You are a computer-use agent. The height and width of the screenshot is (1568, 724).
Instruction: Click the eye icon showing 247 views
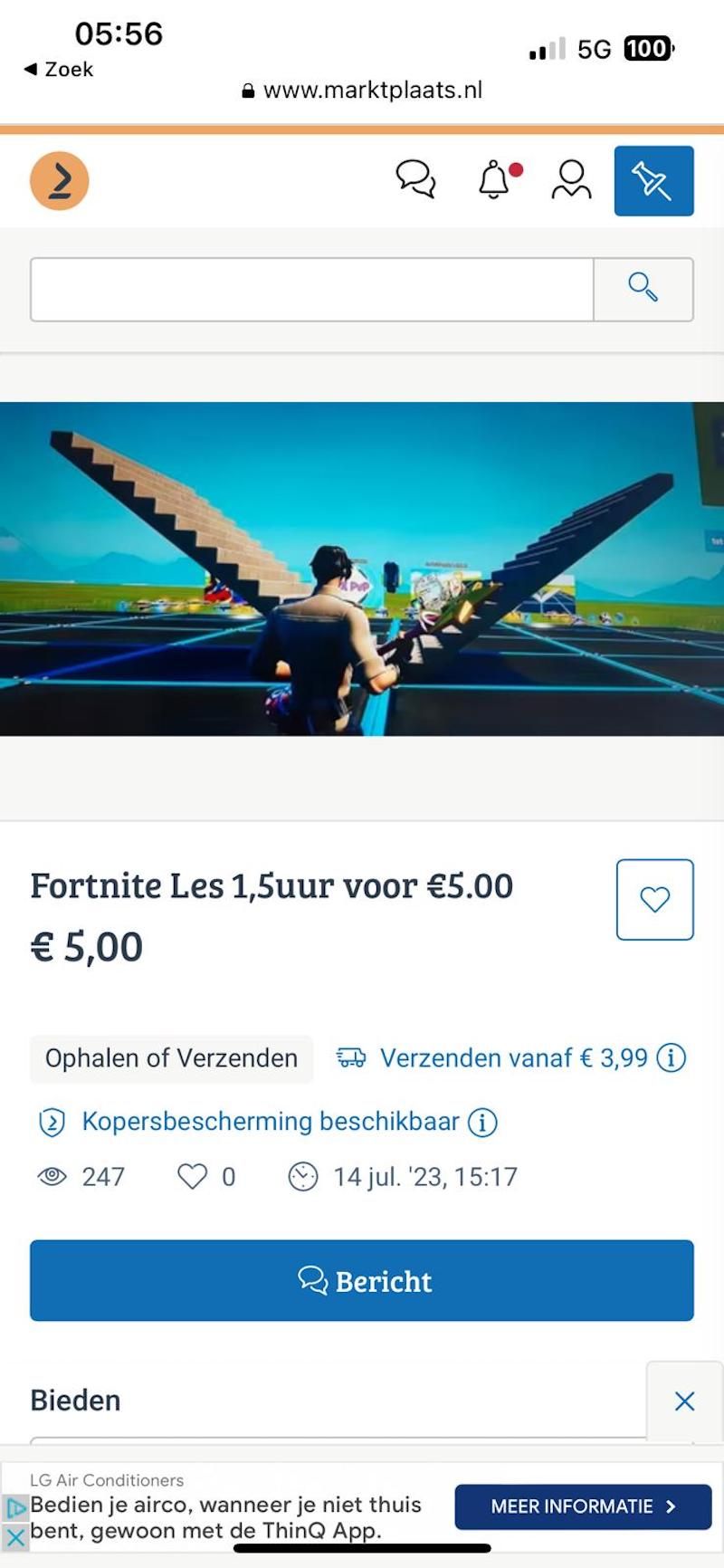click(52, 1176)
